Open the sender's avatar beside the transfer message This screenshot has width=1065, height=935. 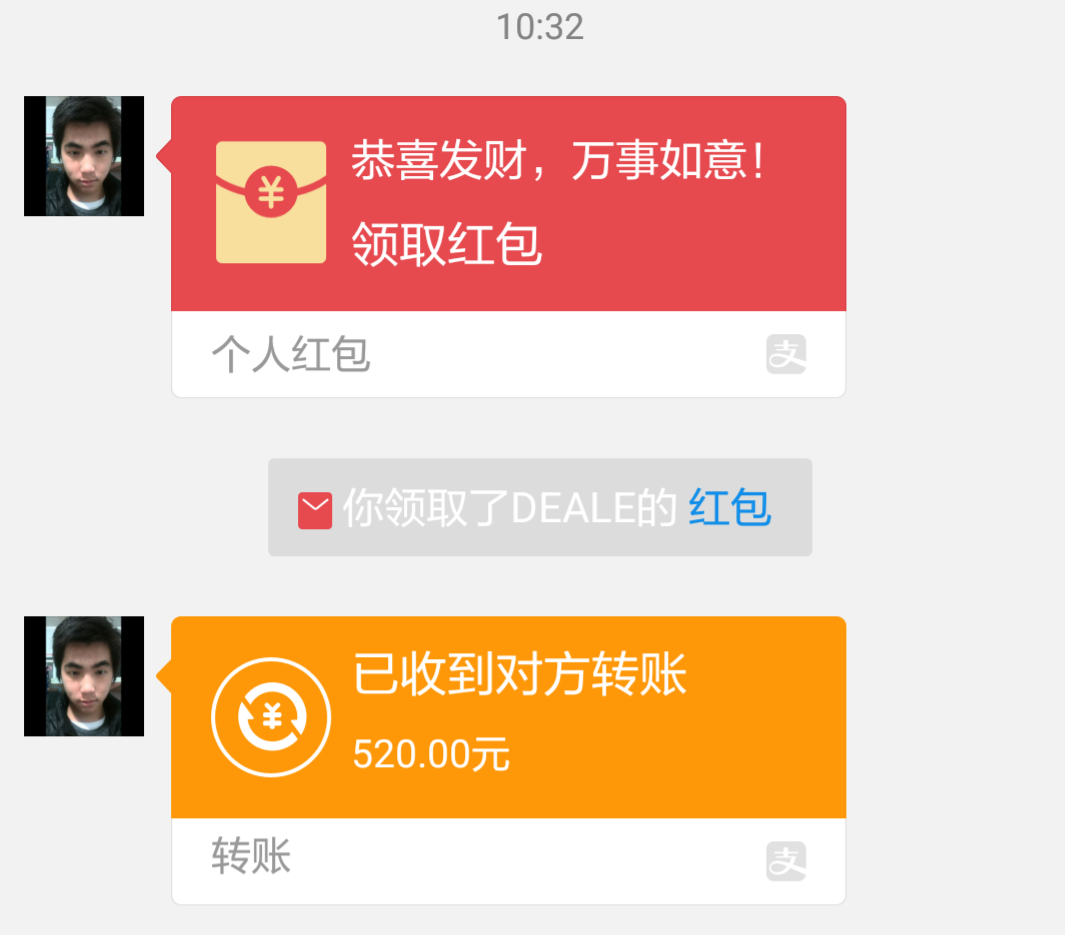point(84,676)
